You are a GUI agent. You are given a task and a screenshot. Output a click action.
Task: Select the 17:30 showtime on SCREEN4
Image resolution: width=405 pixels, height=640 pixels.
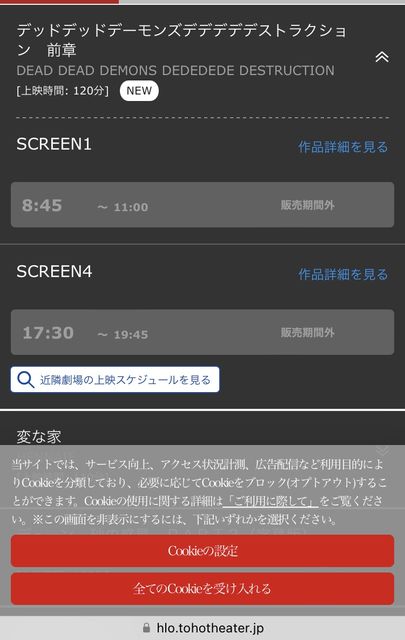click(x=202, y=332)
